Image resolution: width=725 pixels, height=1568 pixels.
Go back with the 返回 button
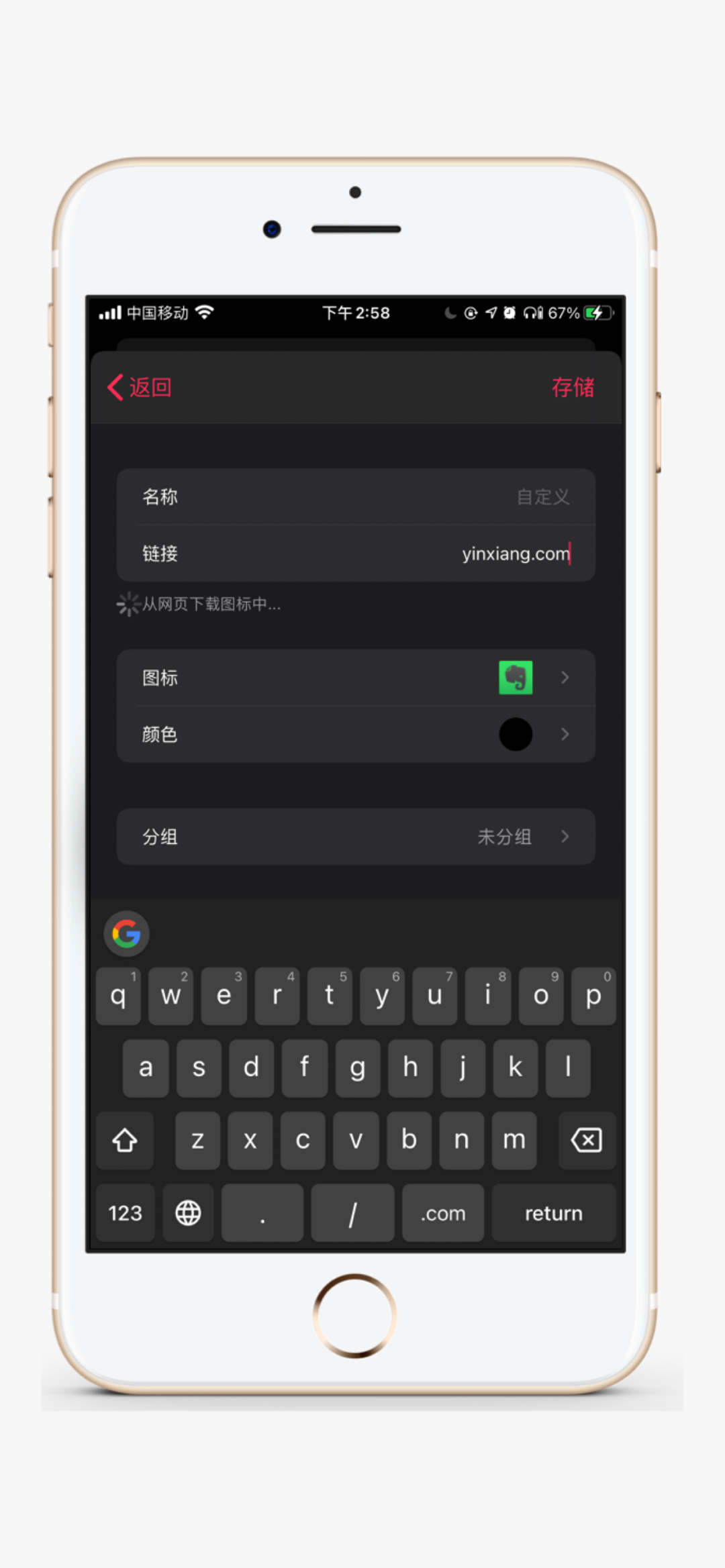pyautogui.click(x=140, y=387)
